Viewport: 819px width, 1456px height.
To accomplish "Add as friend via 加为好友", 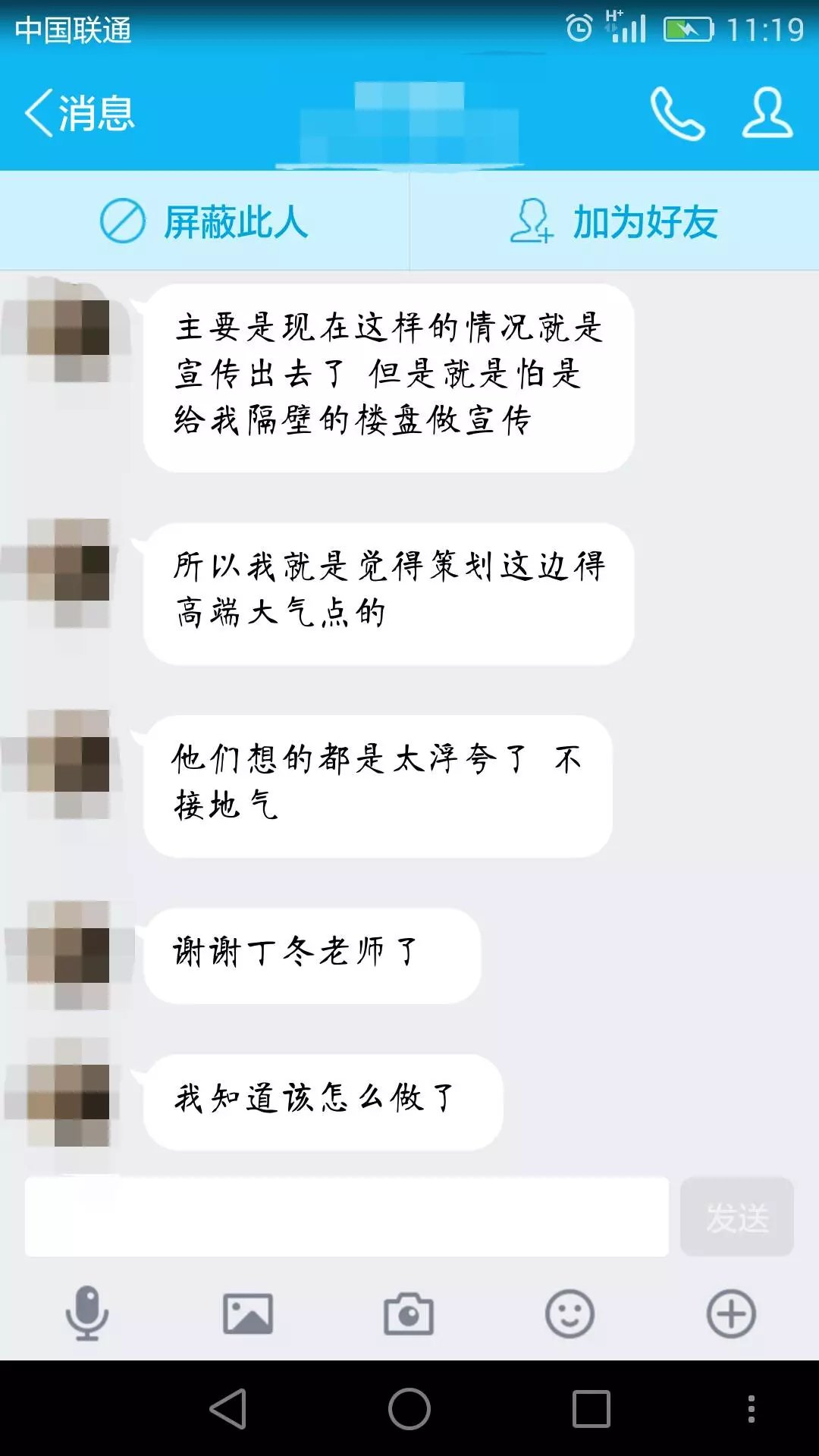I will tap(614, 221).
